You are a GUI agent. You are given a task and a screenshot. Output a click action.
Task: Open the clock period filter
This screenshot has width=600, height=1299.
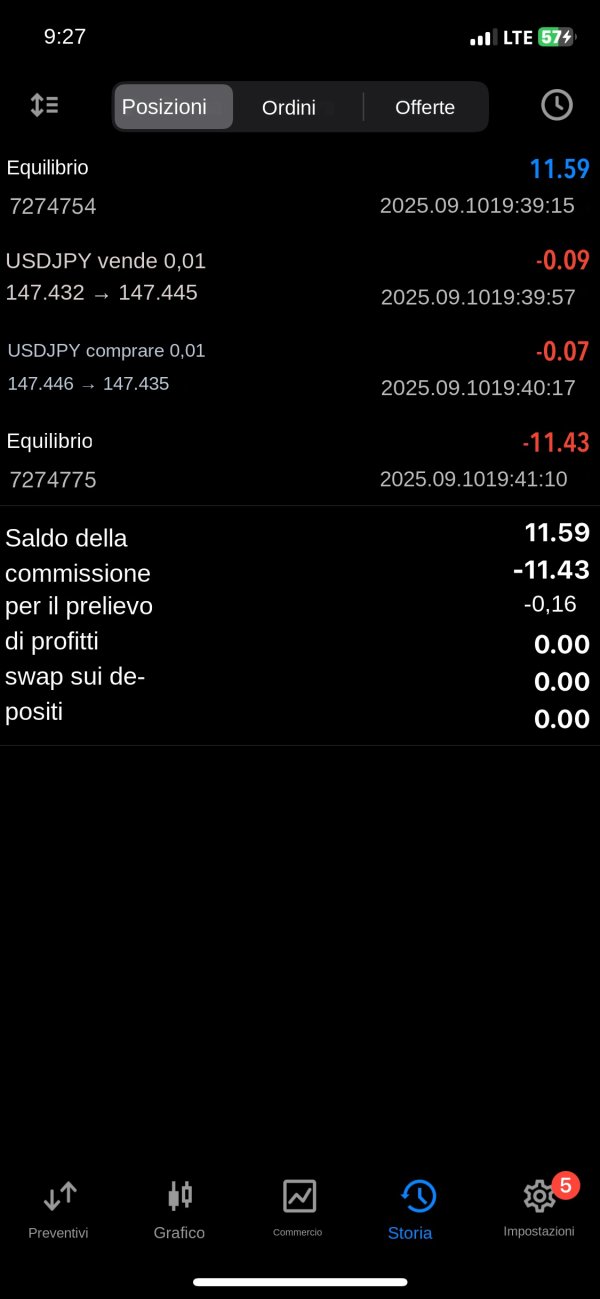[557, 105]
